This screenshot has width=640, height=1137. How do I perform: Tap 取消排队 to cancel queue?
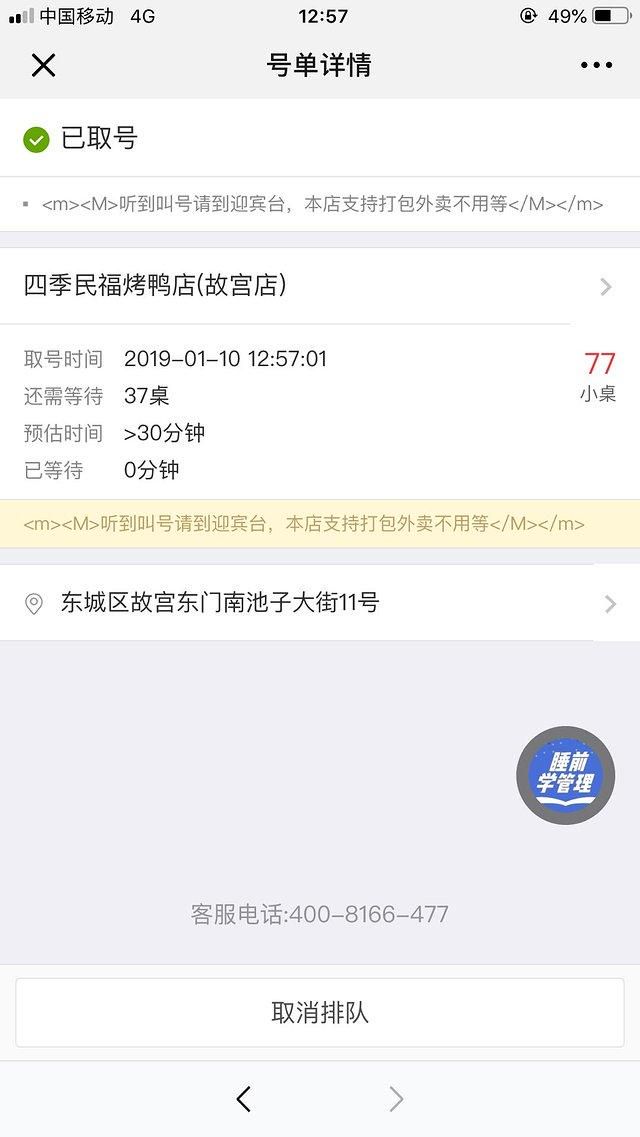(320, 1012)
